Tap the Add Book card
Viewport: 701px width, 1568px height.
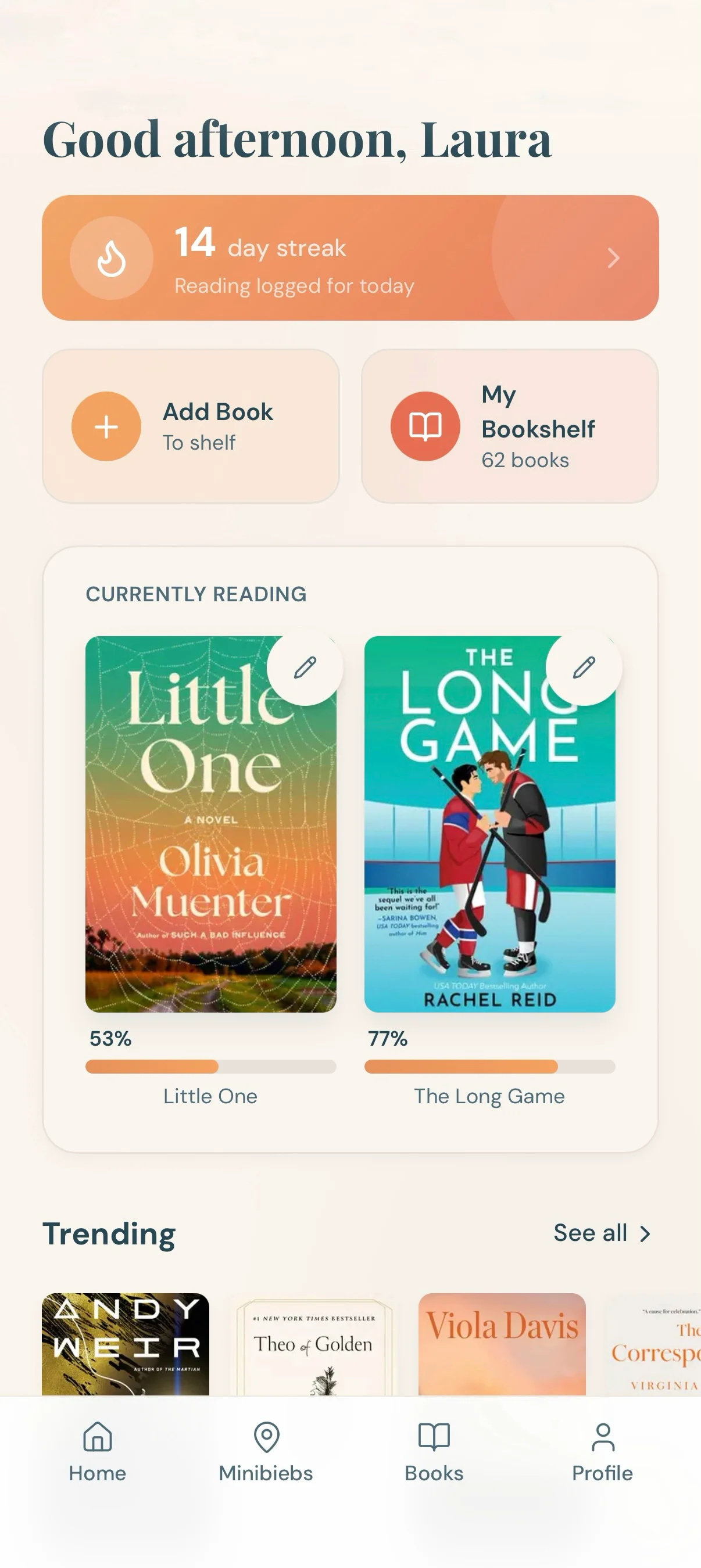coord(191,426)
